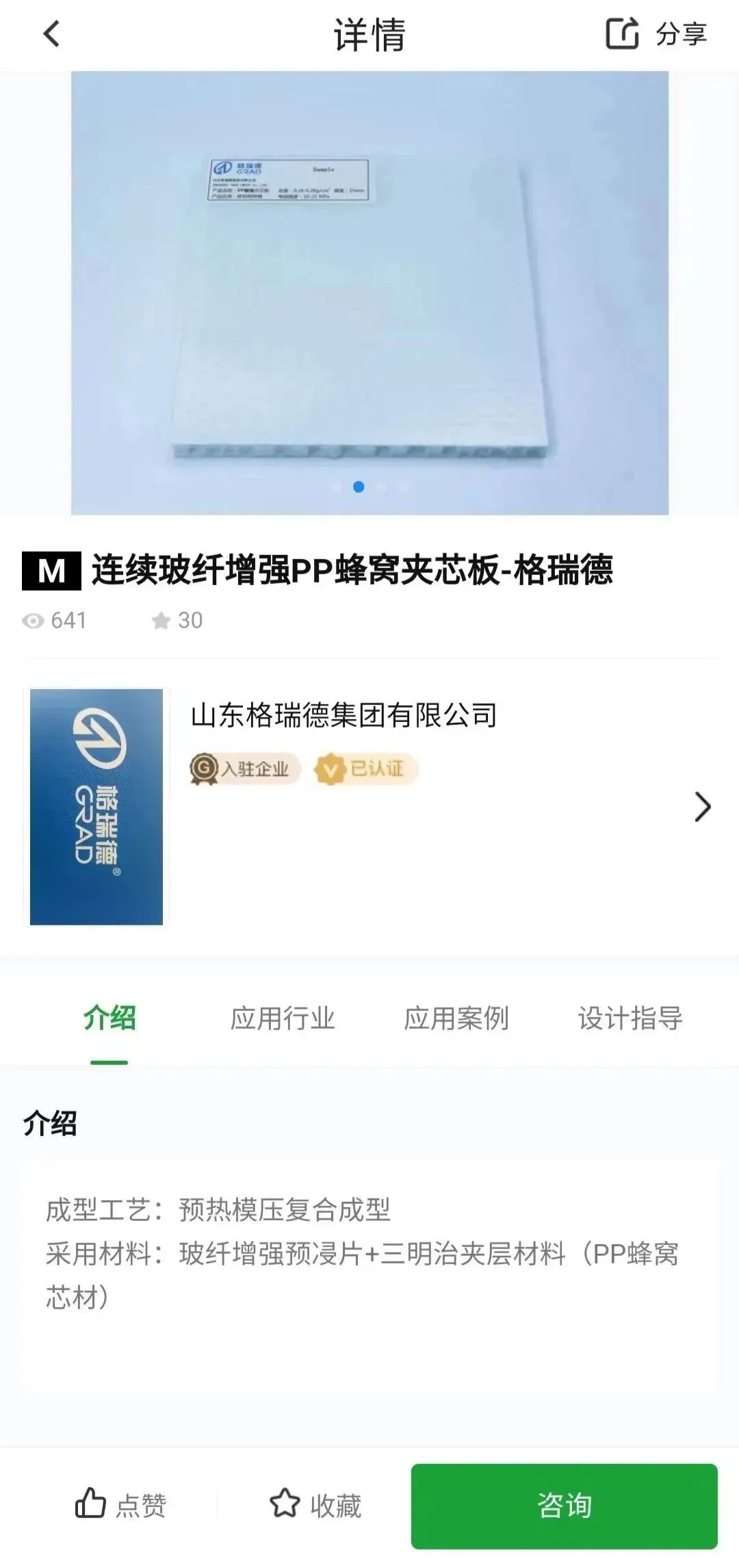
Task: Go back using the top-left arrow
Action: (x=52, y=34)
